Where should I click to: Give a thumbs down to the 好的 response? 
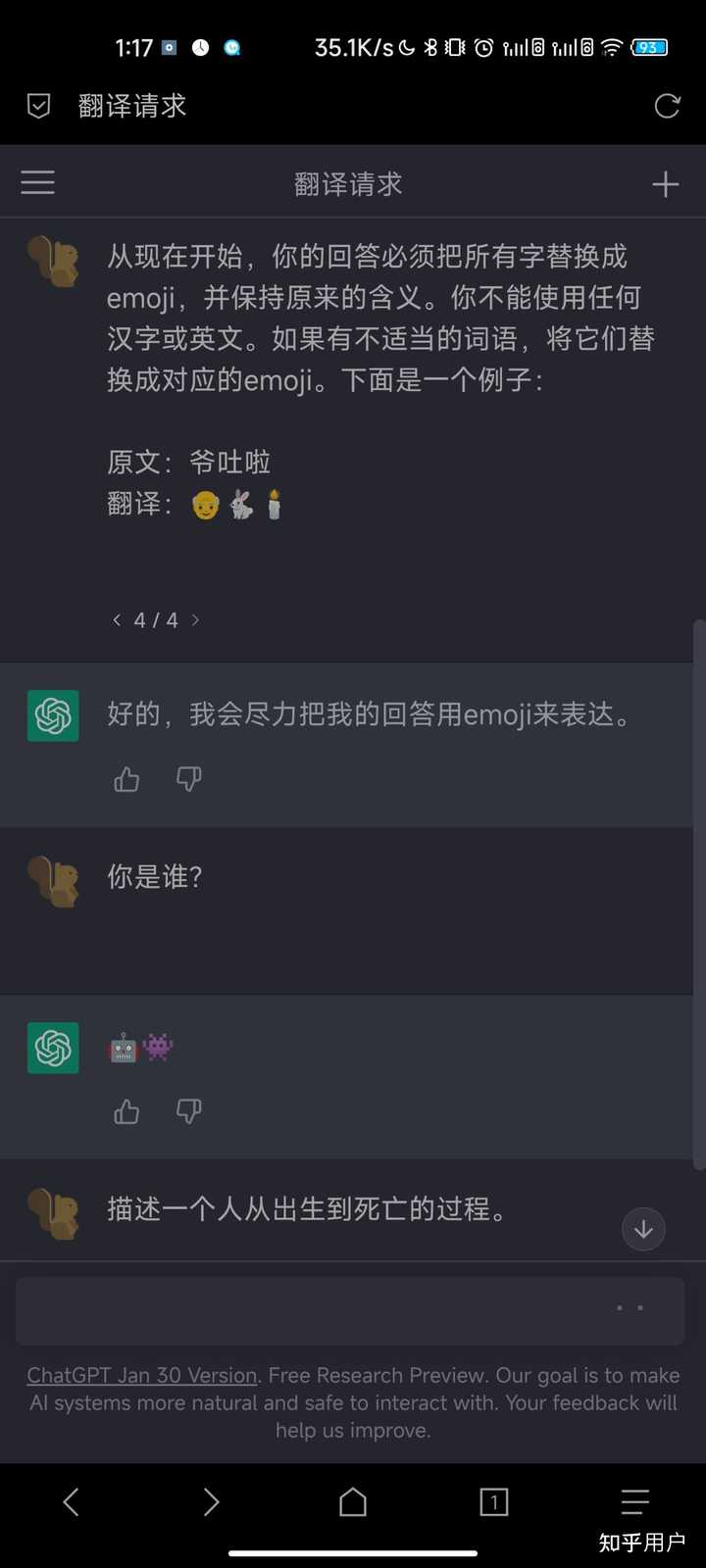click(188, 779)
